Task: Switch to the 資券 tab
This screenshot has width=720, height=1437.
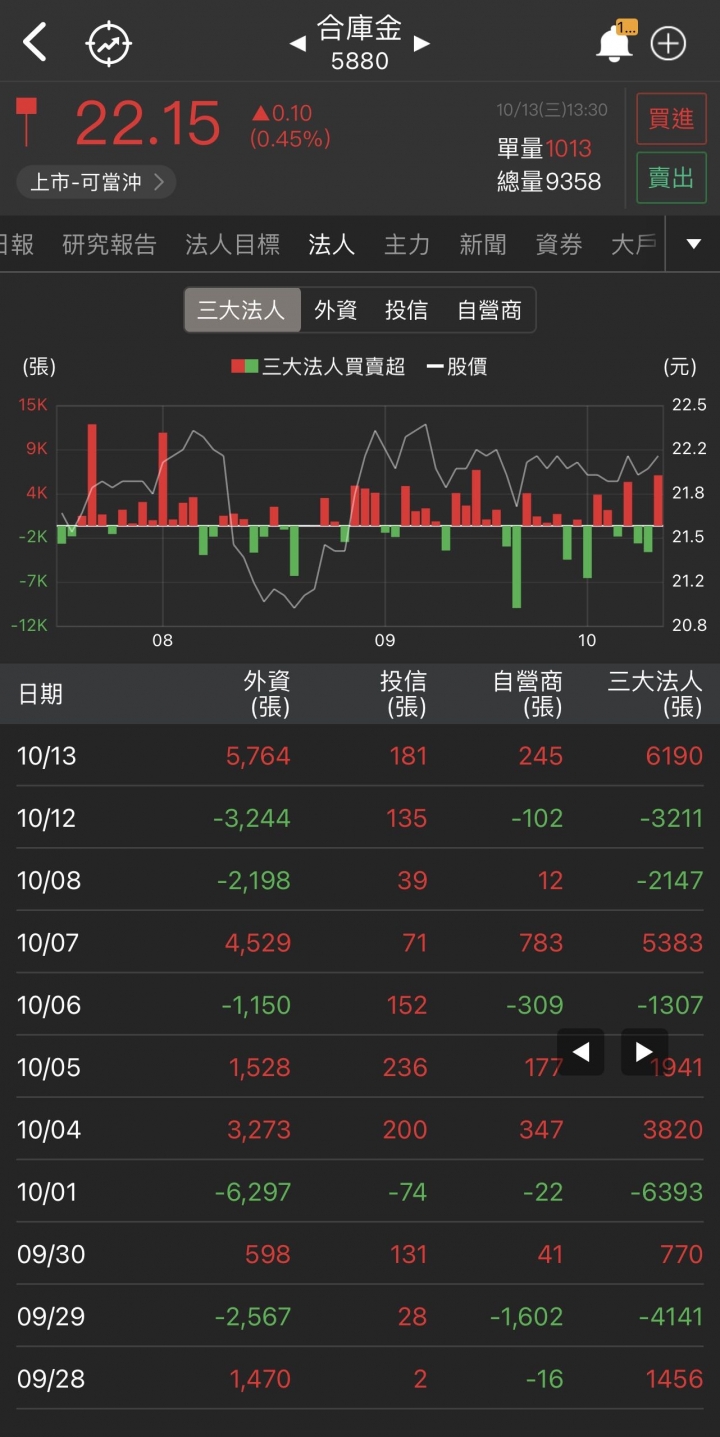Action: point(559,245)
